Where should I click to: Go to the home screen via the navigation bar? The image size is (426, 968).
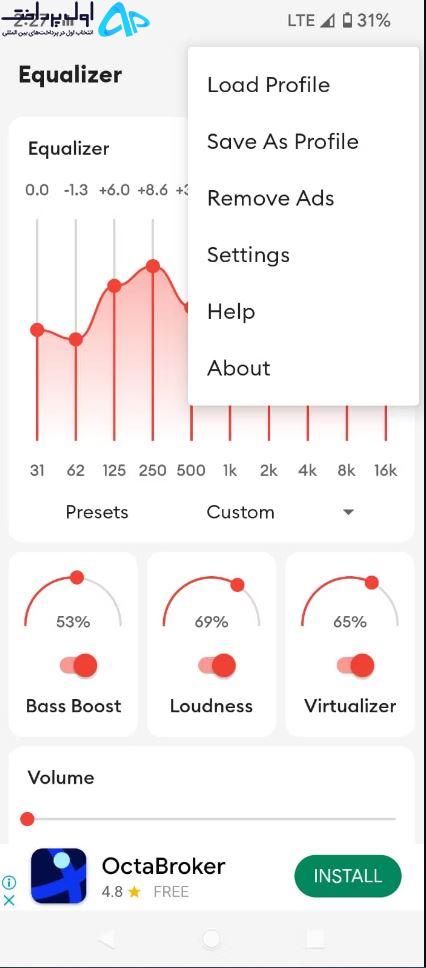tap(211, 939)
